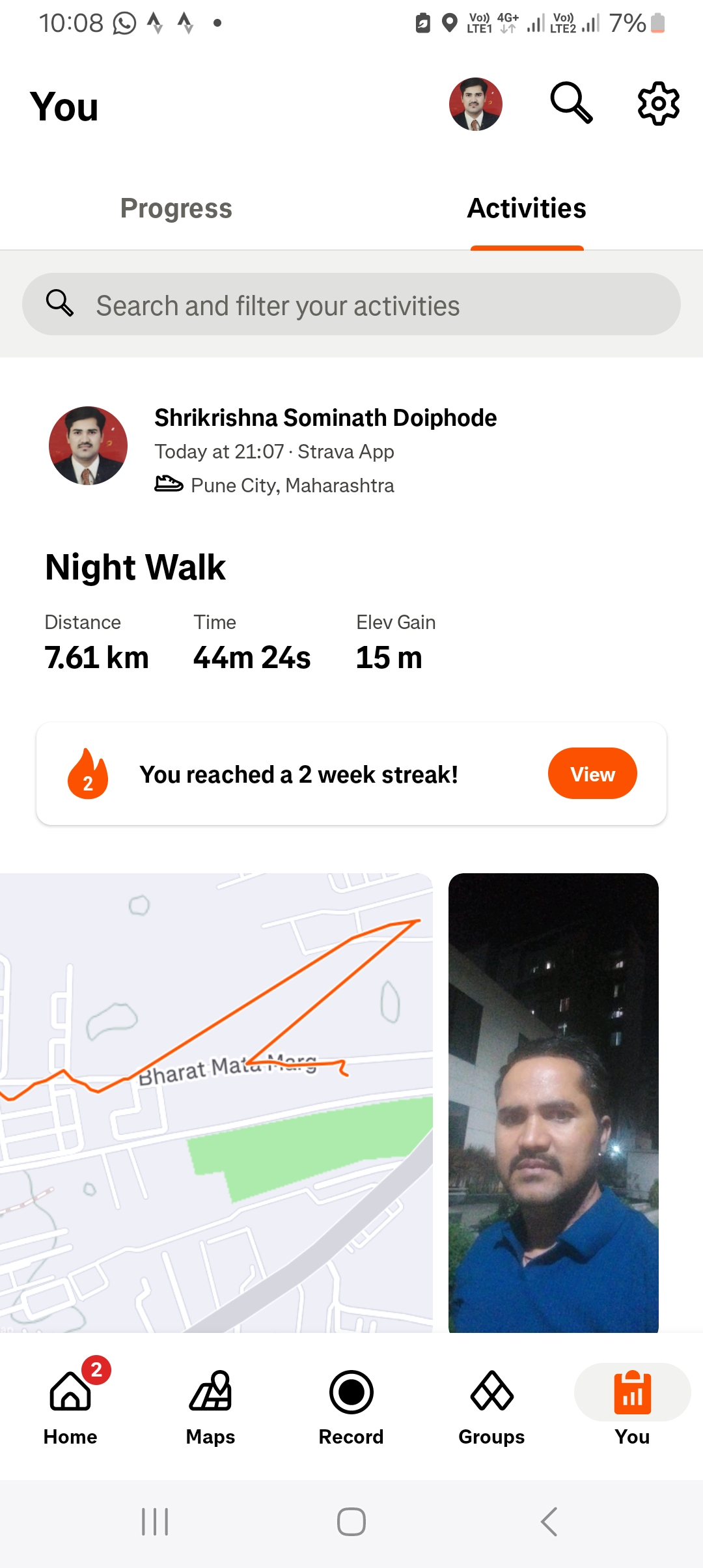Tap the search magnifier icon in header

tap(571, 103)
